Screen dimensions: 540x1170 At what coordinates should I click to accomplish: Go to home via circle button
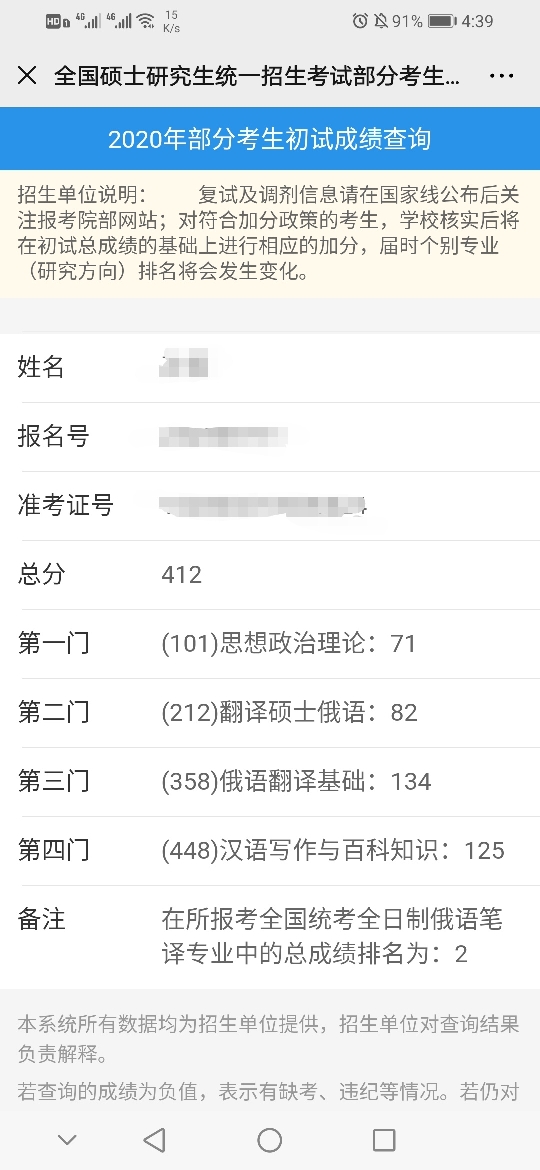pos(269,1139)
